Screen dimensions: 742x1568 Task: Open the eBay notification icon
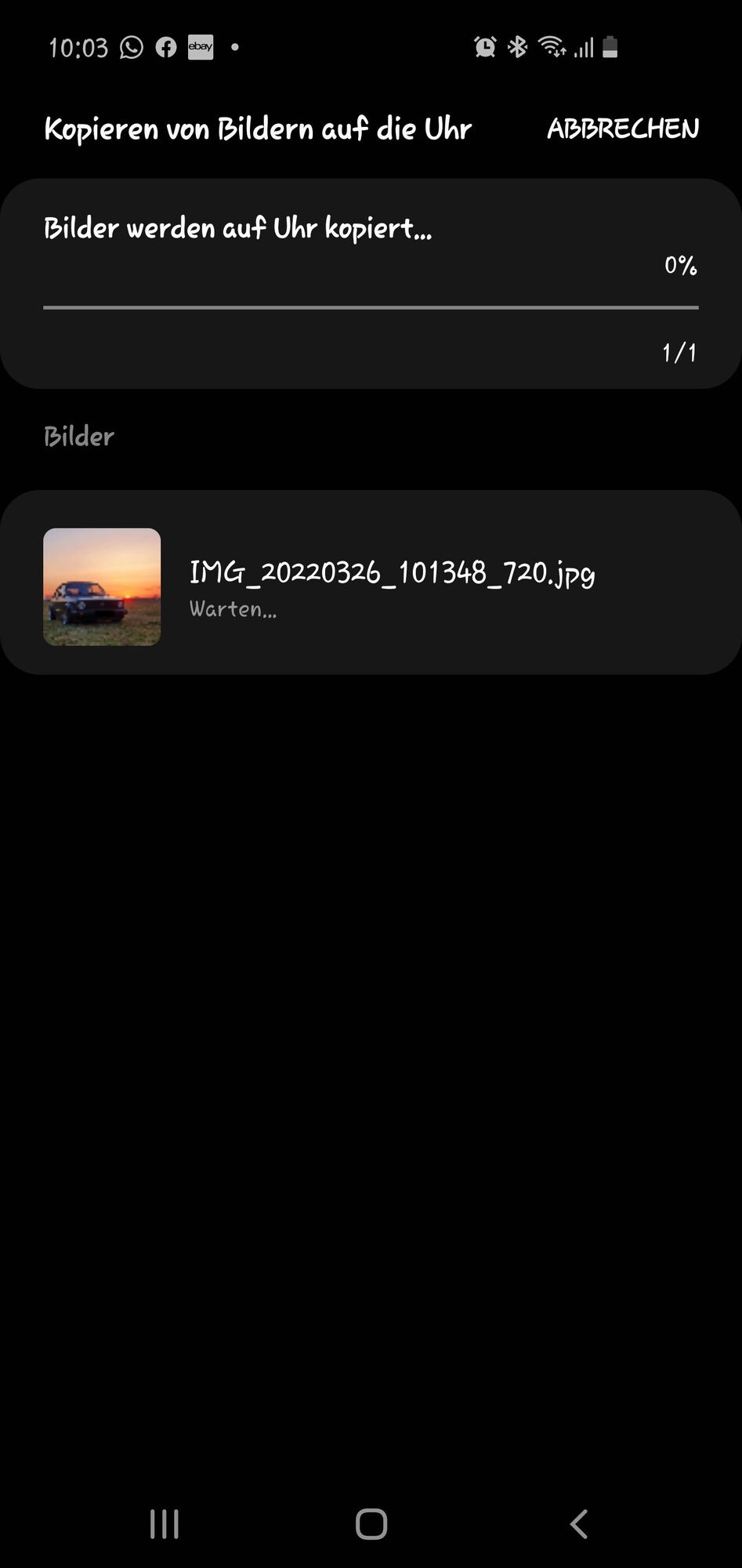[x=201, y=47]
